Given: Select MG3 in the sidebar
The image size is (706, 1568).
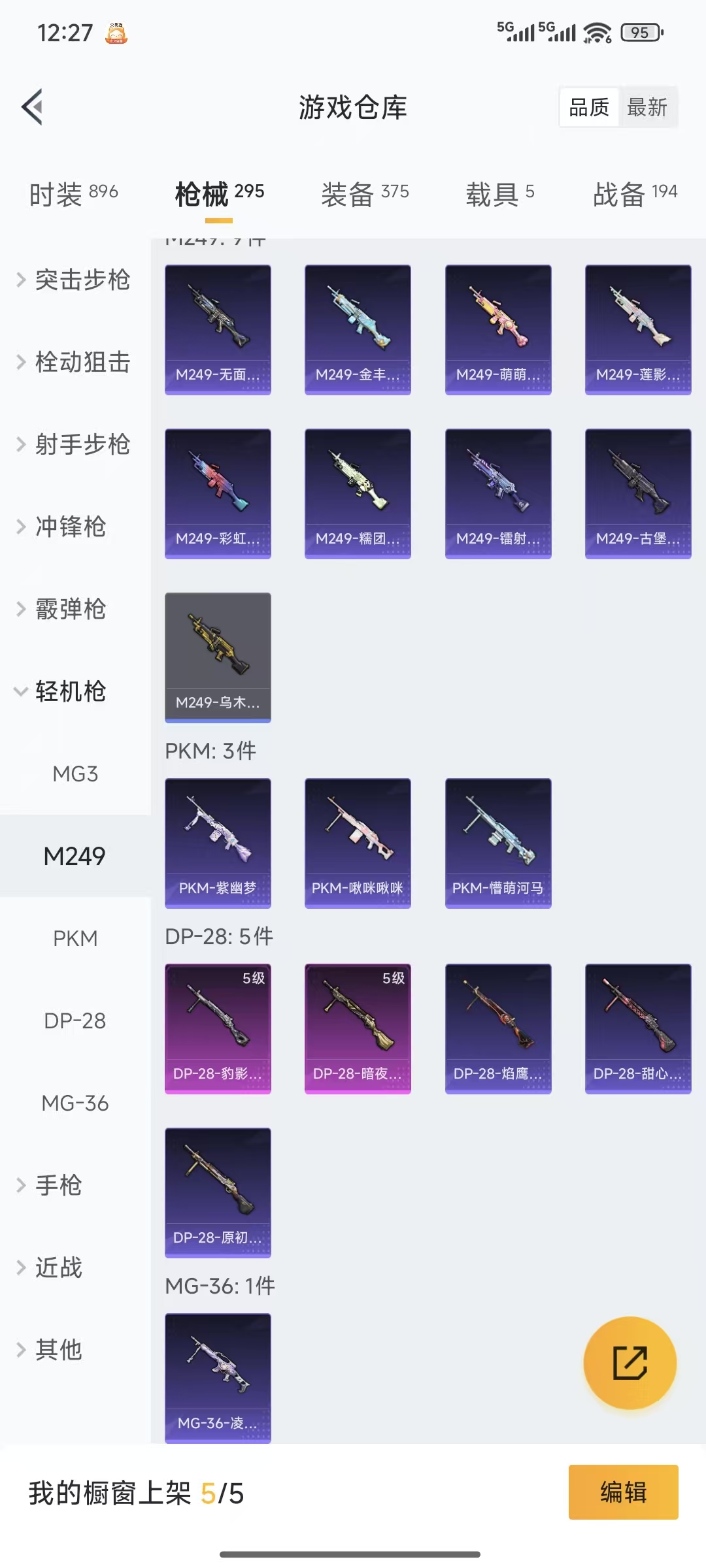Looking at the screenshot, I should [x=74, y=774].
